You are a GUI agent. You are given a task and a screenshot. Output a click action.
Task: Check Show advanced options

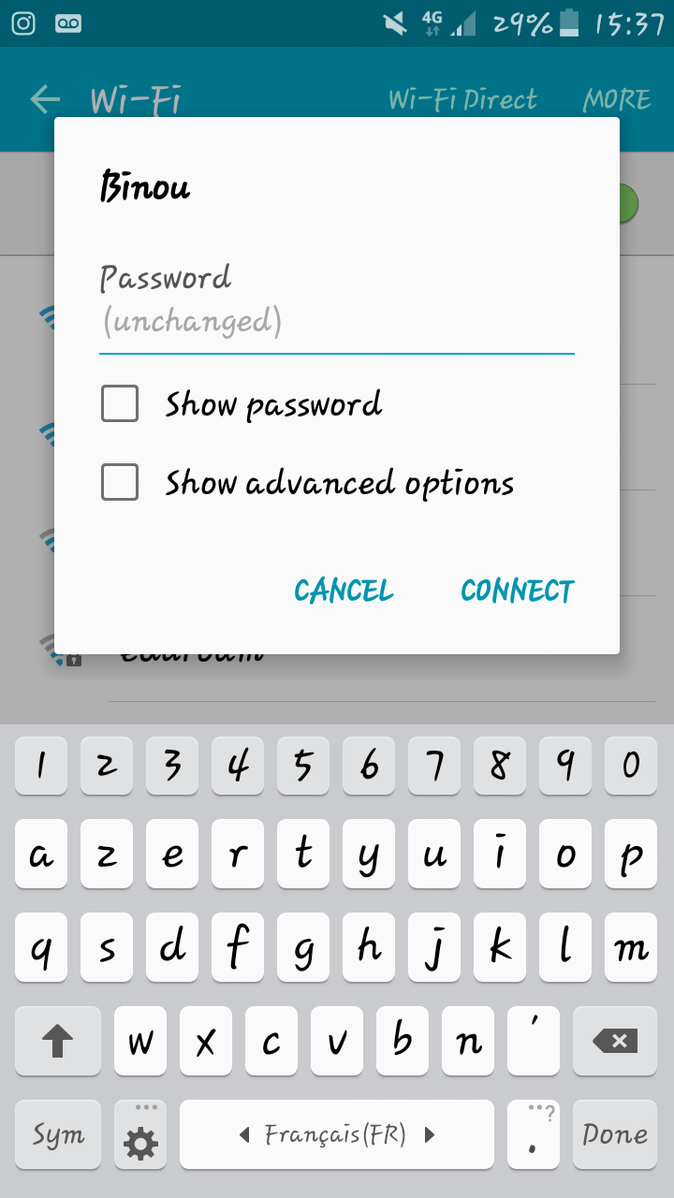[x=120, y=484]
